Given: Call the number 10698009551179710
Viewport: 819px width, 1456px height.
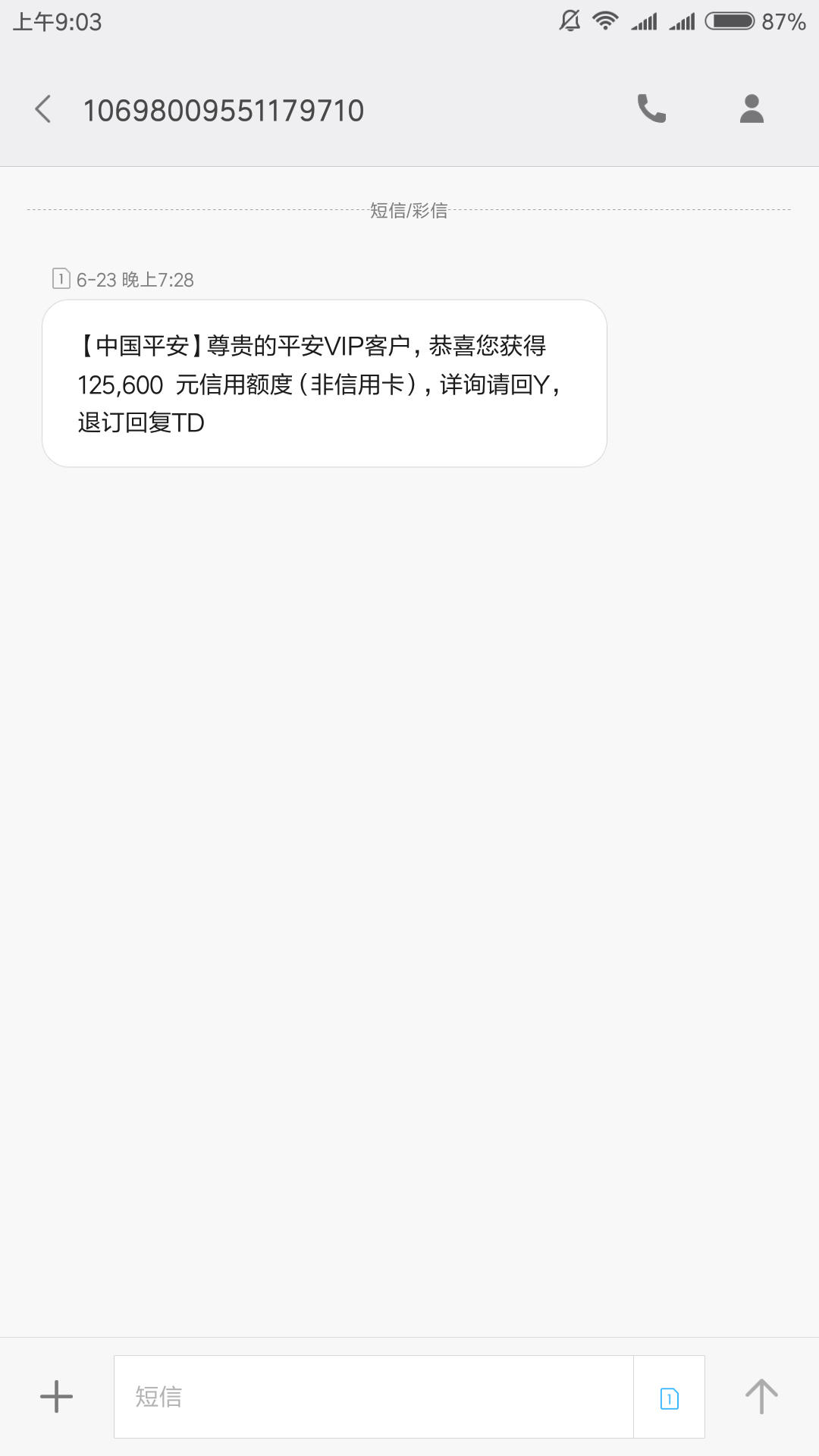Looking at the screenshot, I should [651, 109].
